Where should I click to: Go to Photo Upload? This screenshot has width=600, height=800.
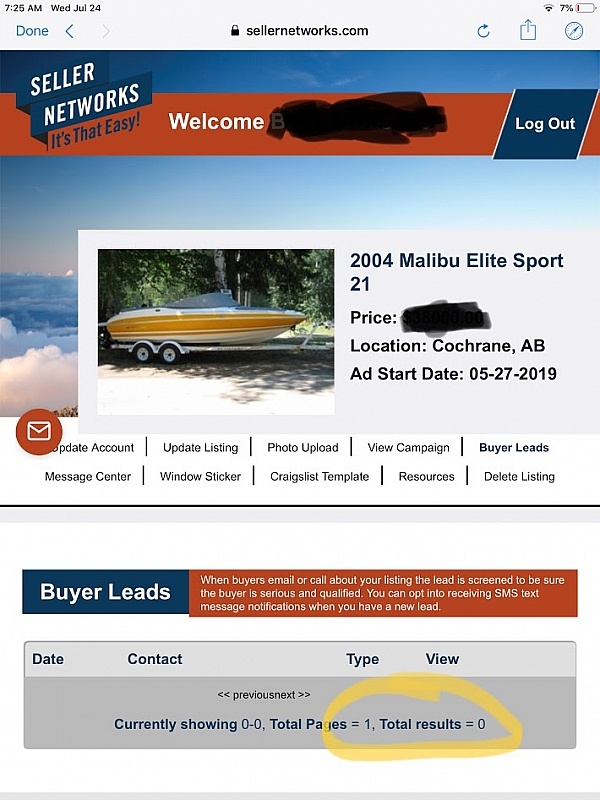point(302,448)
